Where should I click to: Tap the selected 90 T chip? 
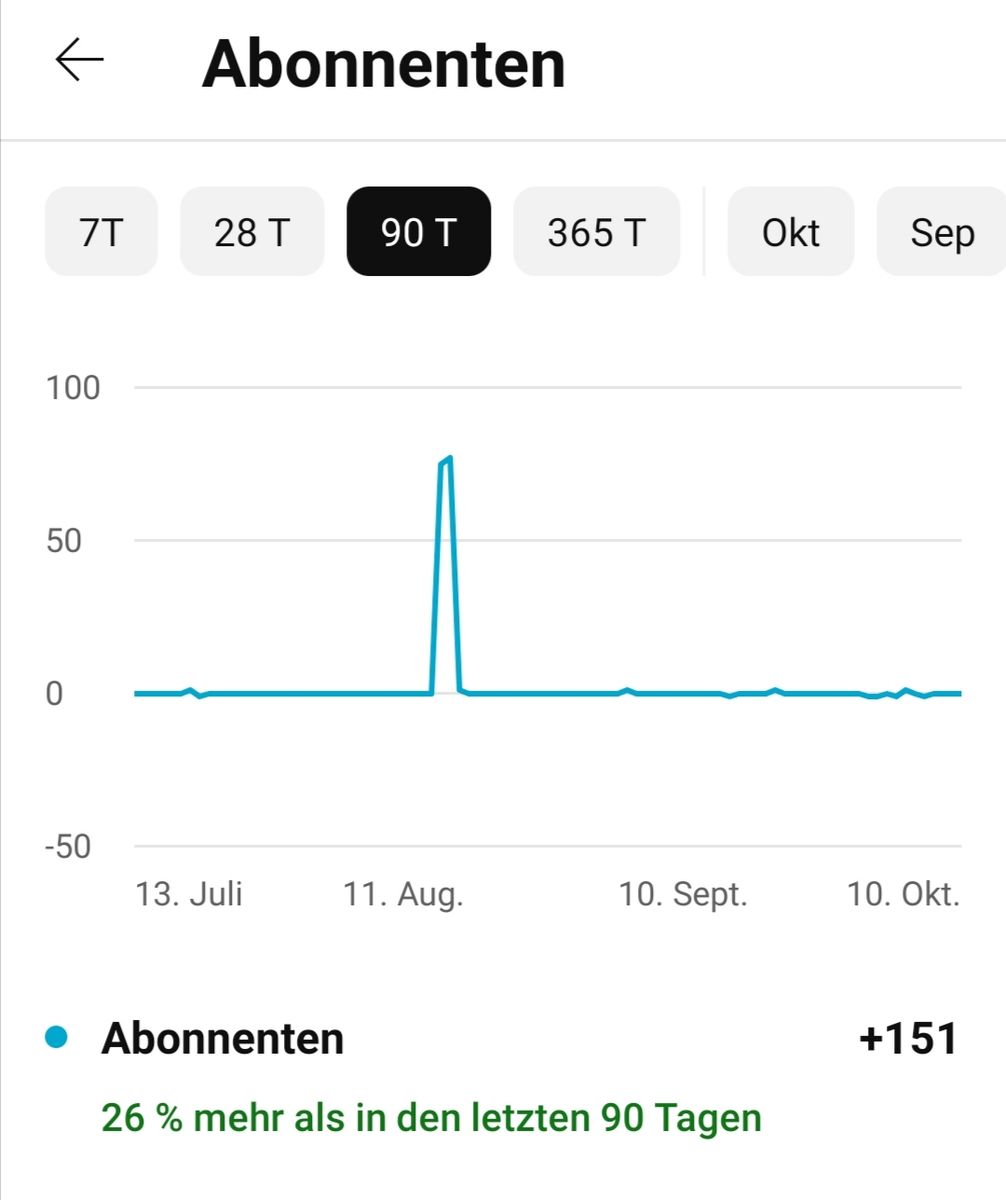click(x=418, y=232)
